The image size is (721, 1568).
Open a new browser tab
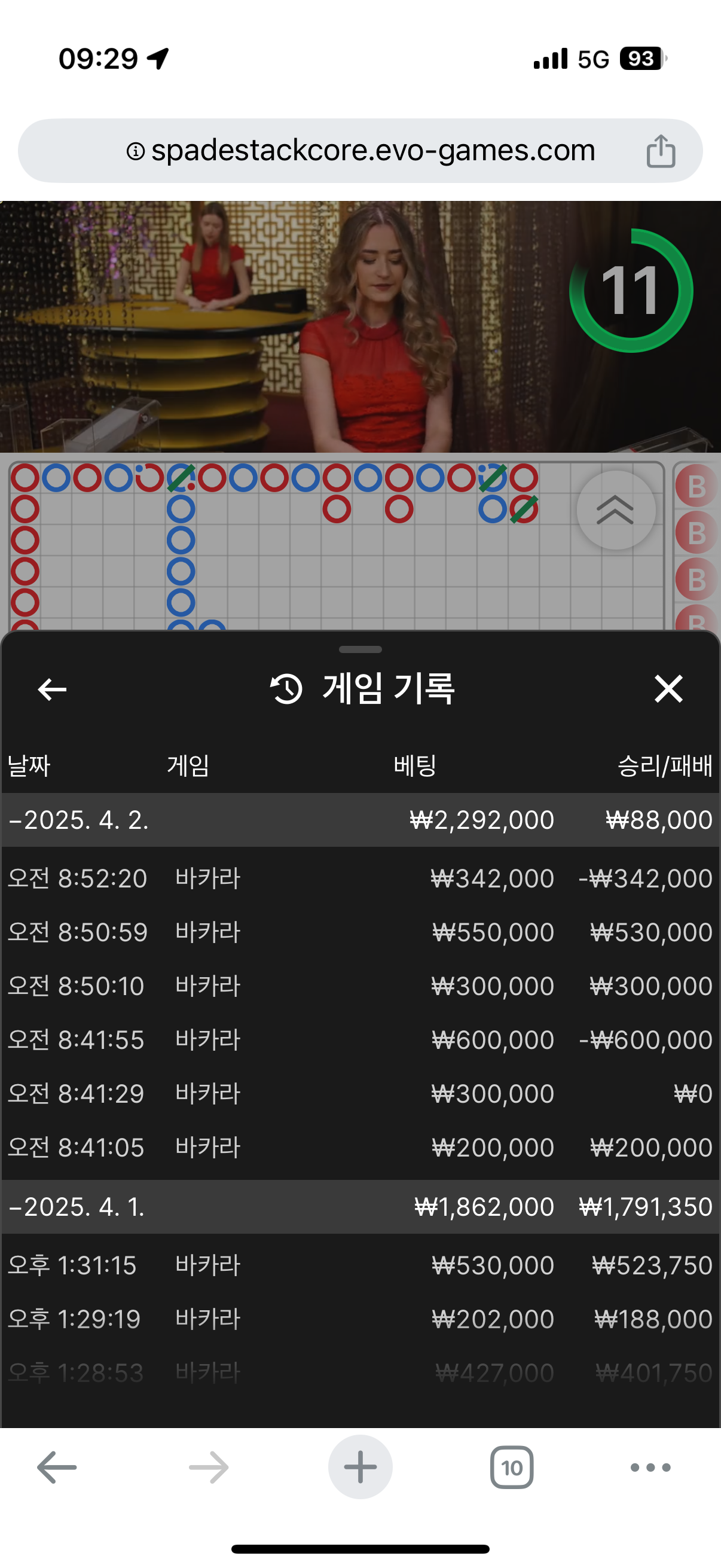(x=360, y=1467)
